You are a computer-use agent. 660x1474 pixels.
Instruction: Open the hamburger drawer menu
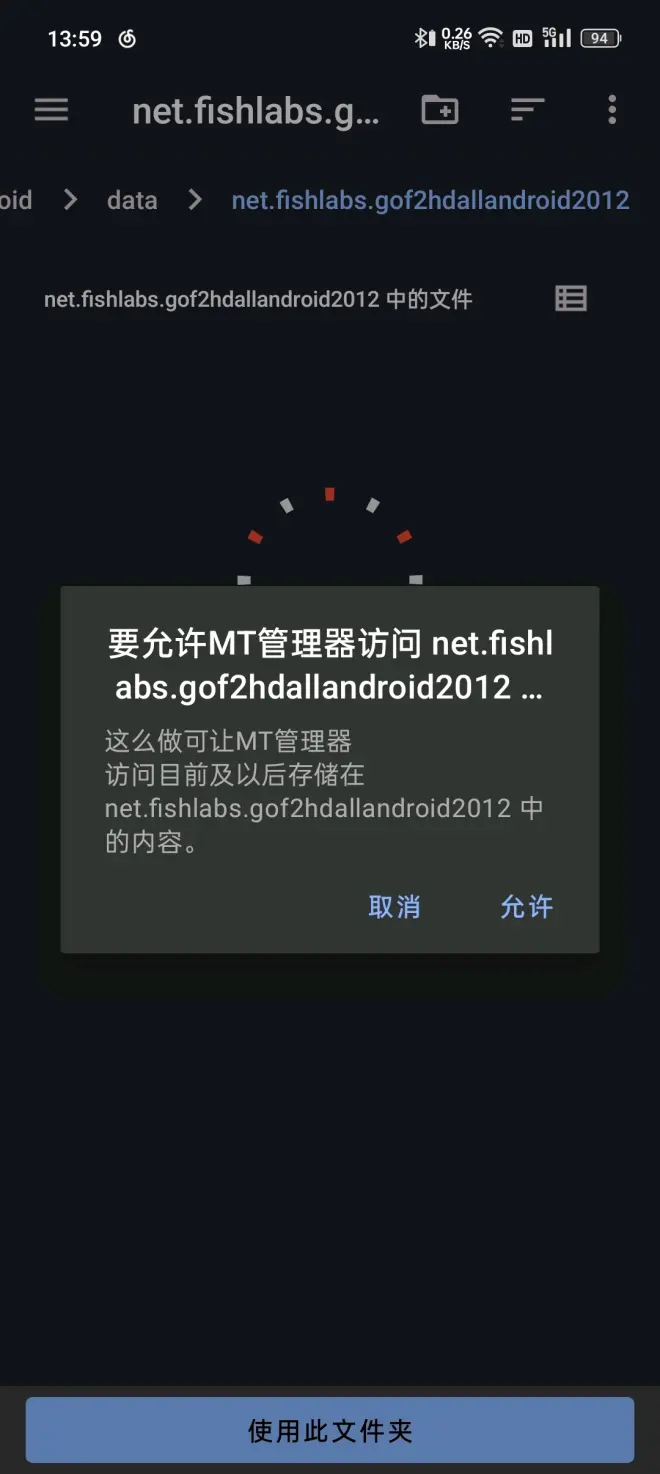(x=51, y=110)
